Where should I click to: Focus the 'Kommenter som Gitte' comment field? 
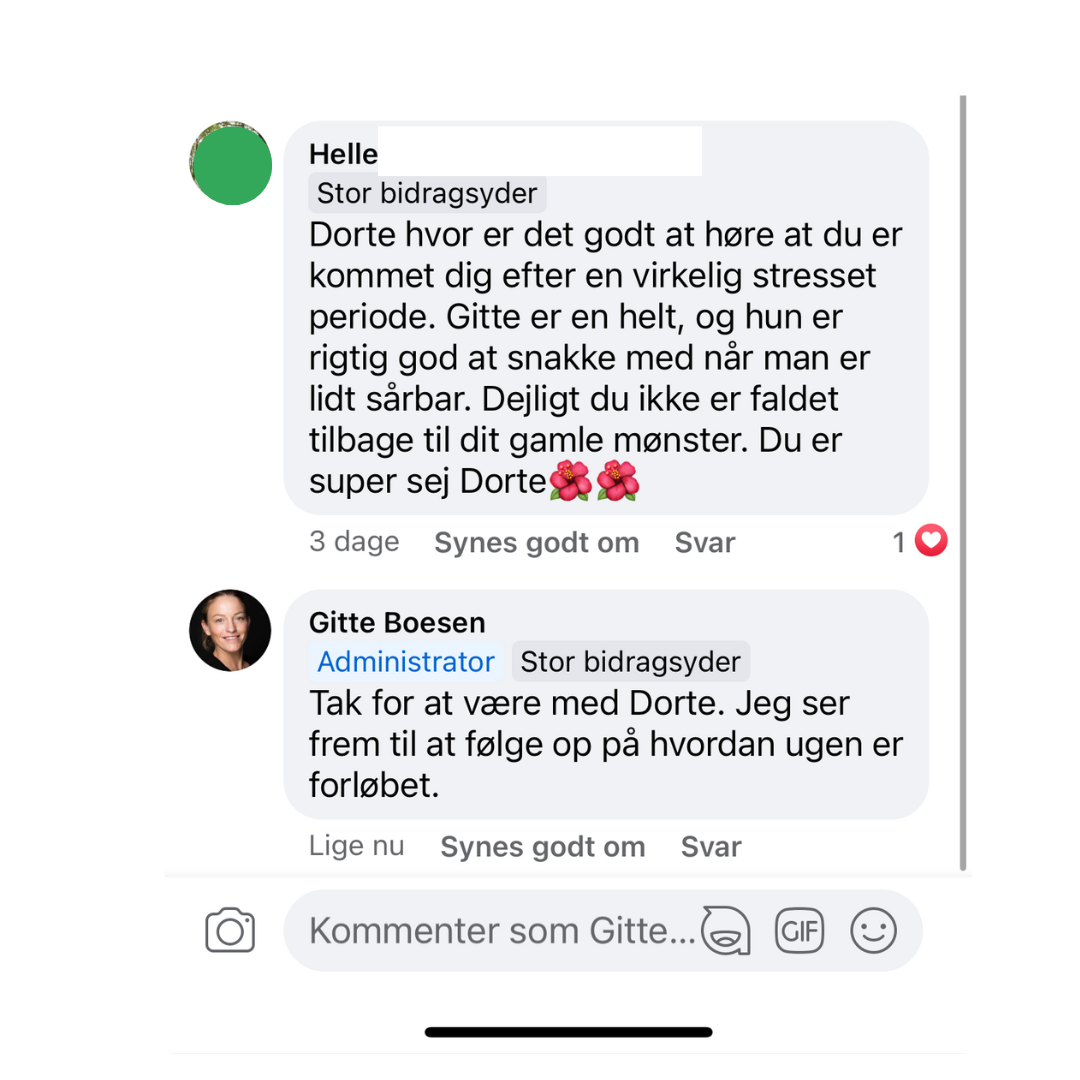pyautogui.click(x=500, y=931)
